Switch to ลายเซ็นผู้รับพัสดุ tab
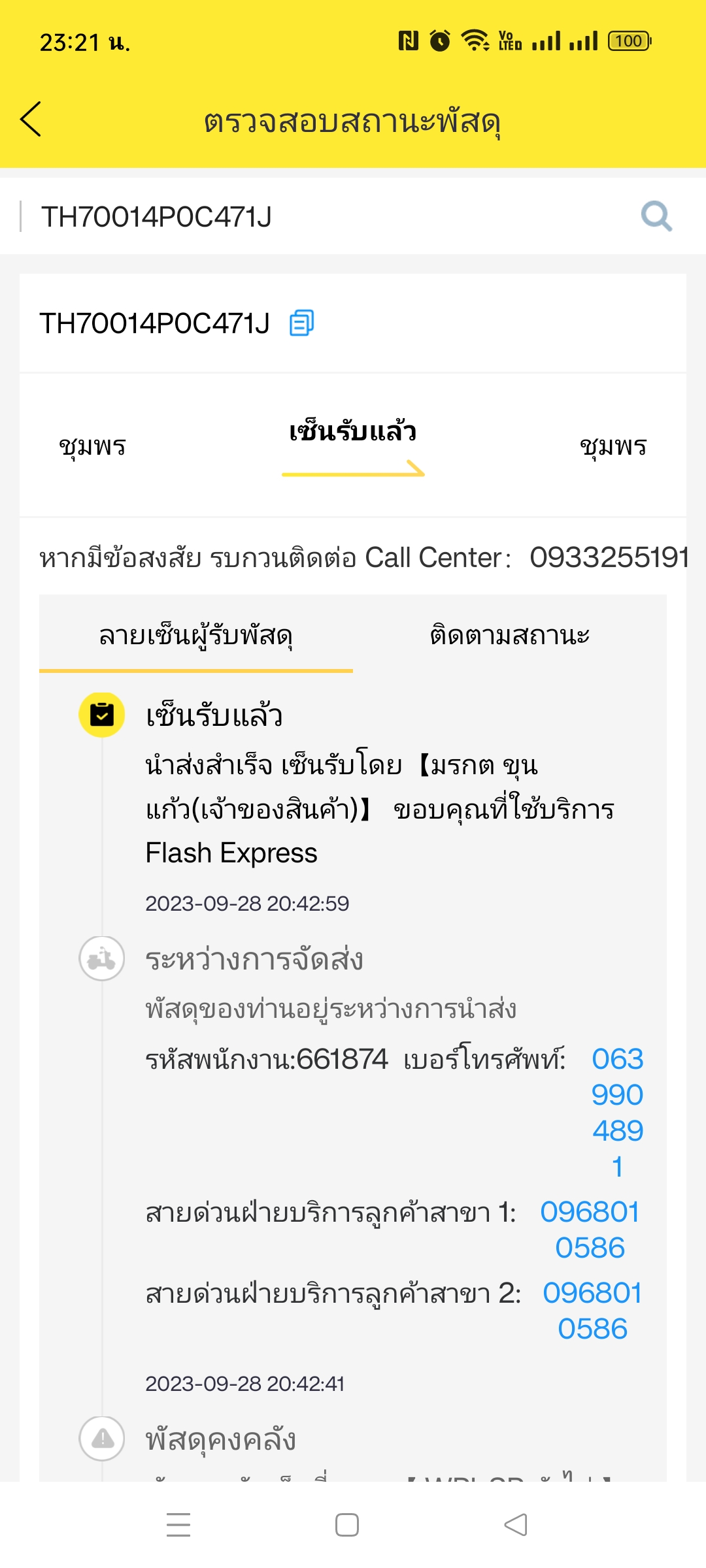706x1568 pixels. click(196, 634)
